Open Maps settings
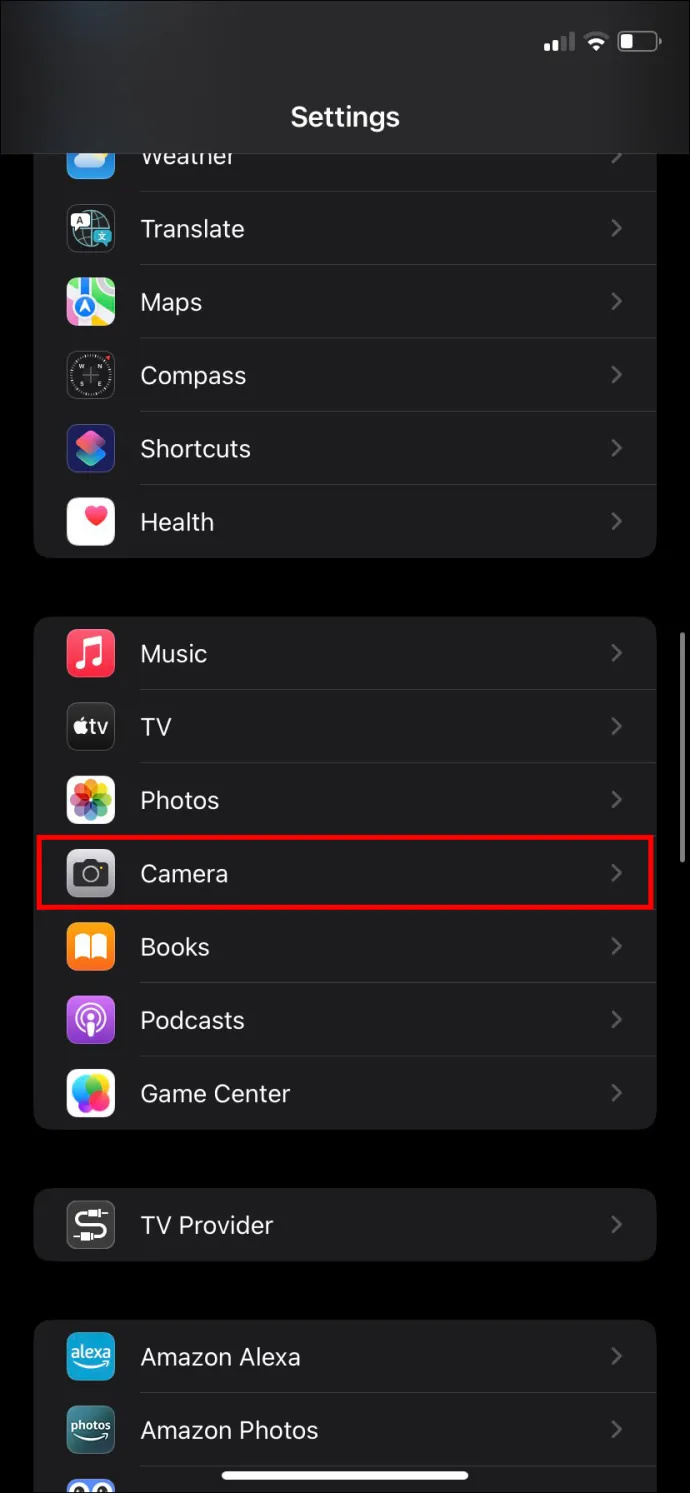Screen dimensions: 690x1493 tap(345, 302)
